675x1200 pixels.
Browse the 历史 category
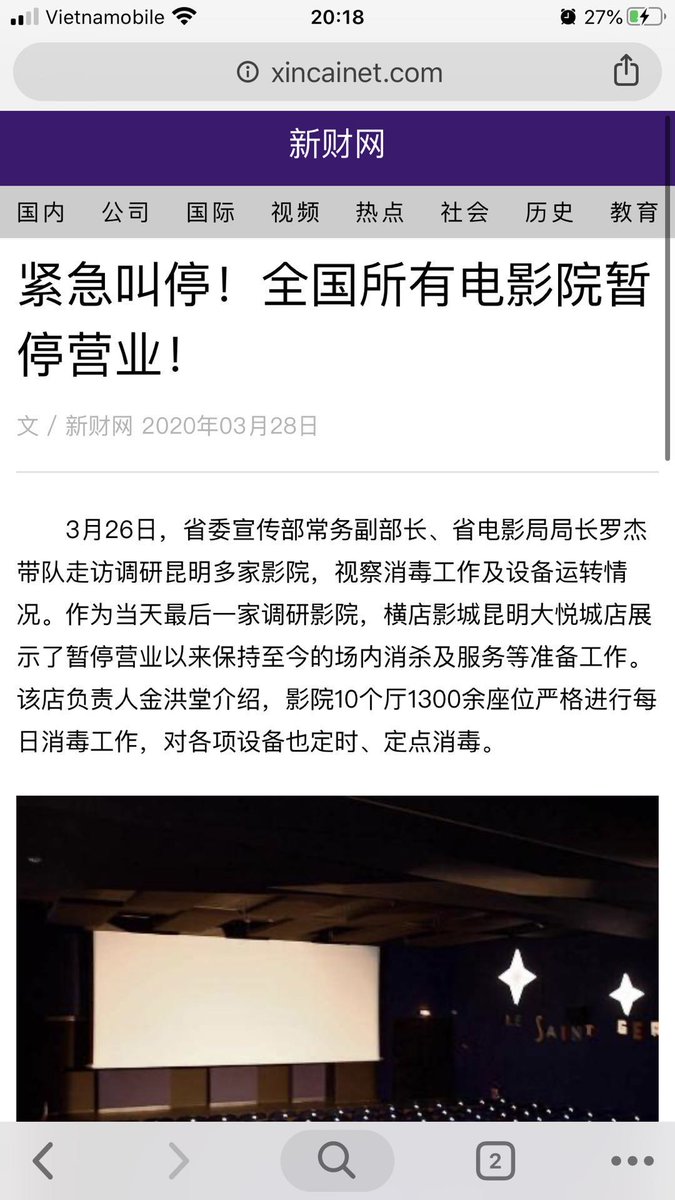(x=550, y=212)
